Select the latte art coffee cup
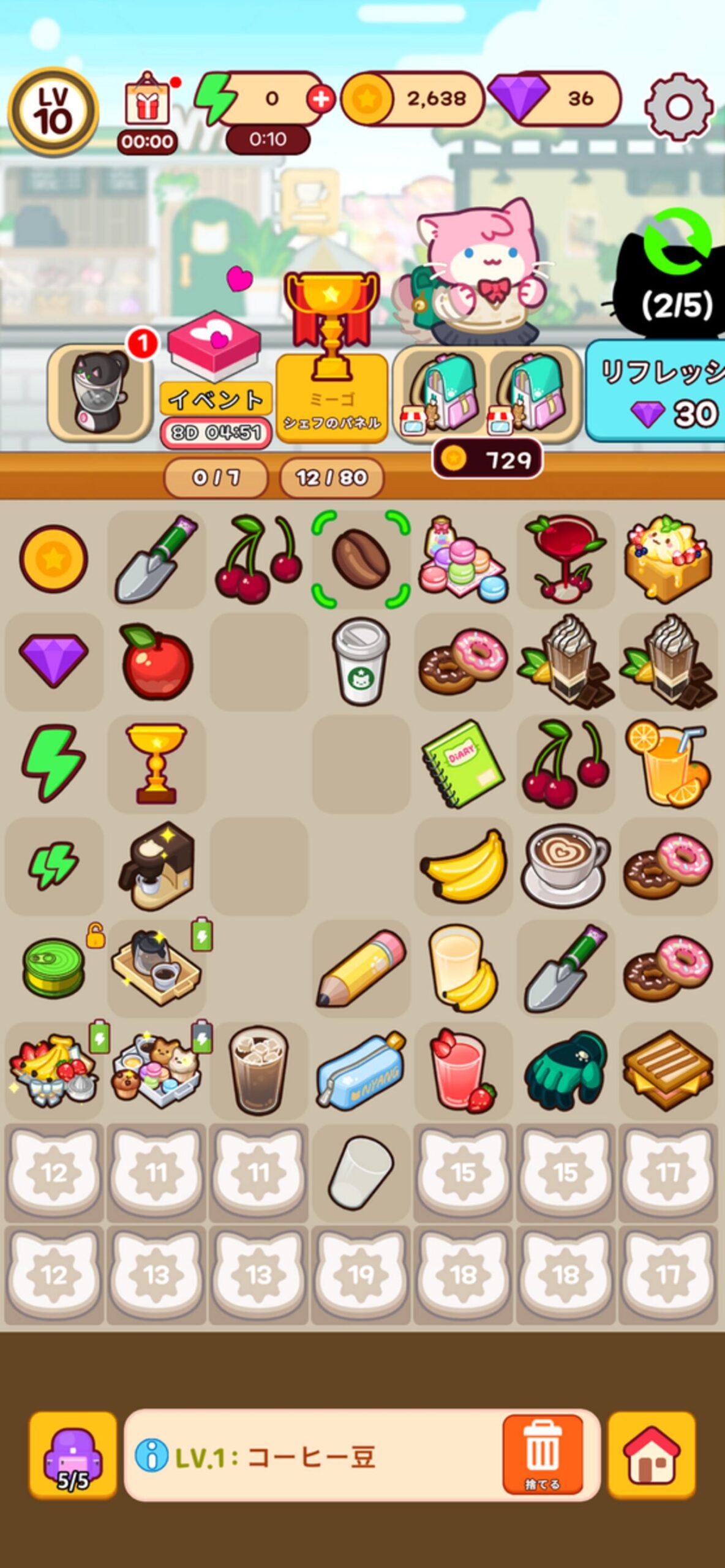 (x=565, y=865)
